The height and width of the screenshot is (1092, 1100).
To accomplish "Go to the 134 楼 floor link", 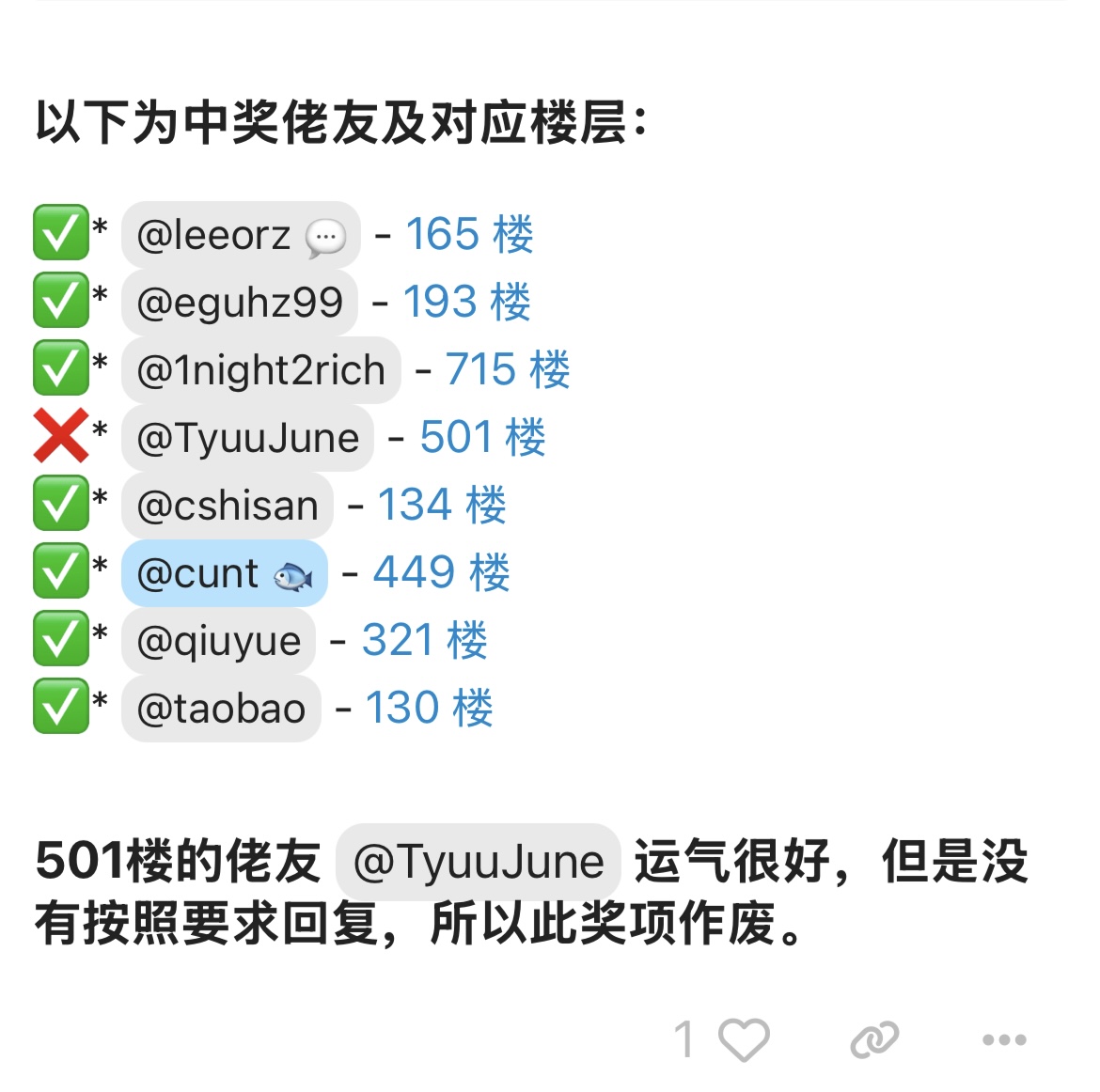I will point(442,505).
